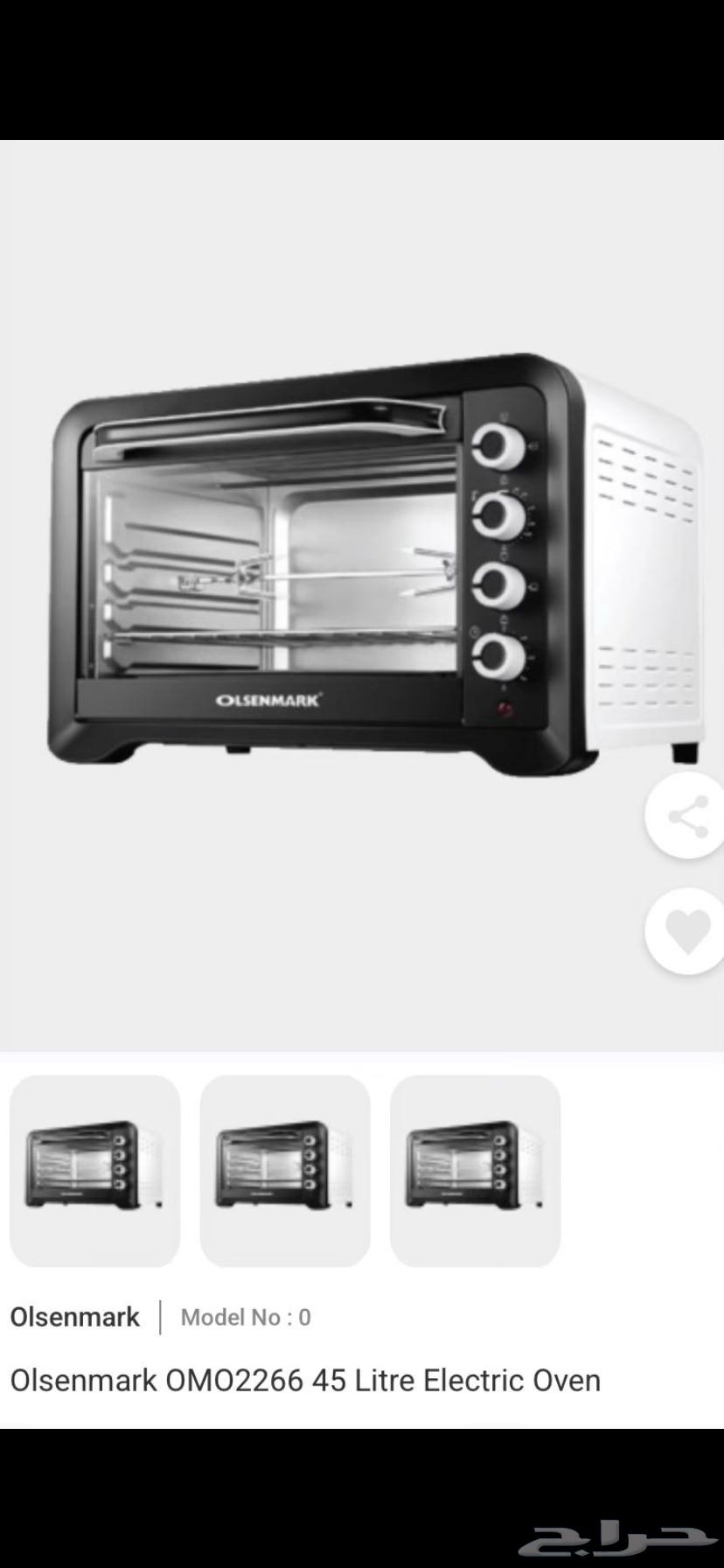Viewport: 724px width, 1568px height.
Task: Add the oven to favorites
Action: click(x=687, y=931)
